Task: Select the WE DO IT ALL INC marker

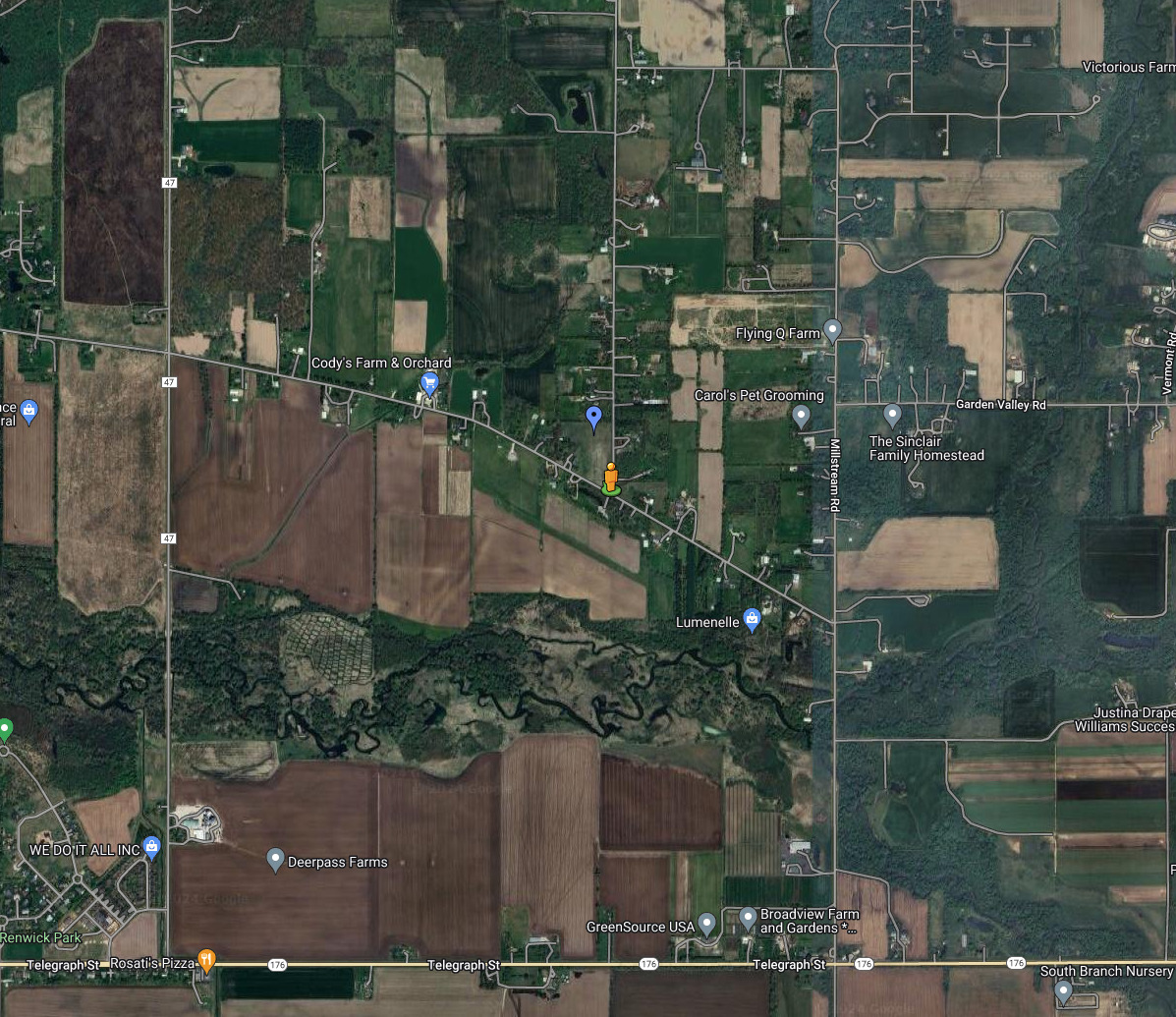Action: tap(151, 847)
